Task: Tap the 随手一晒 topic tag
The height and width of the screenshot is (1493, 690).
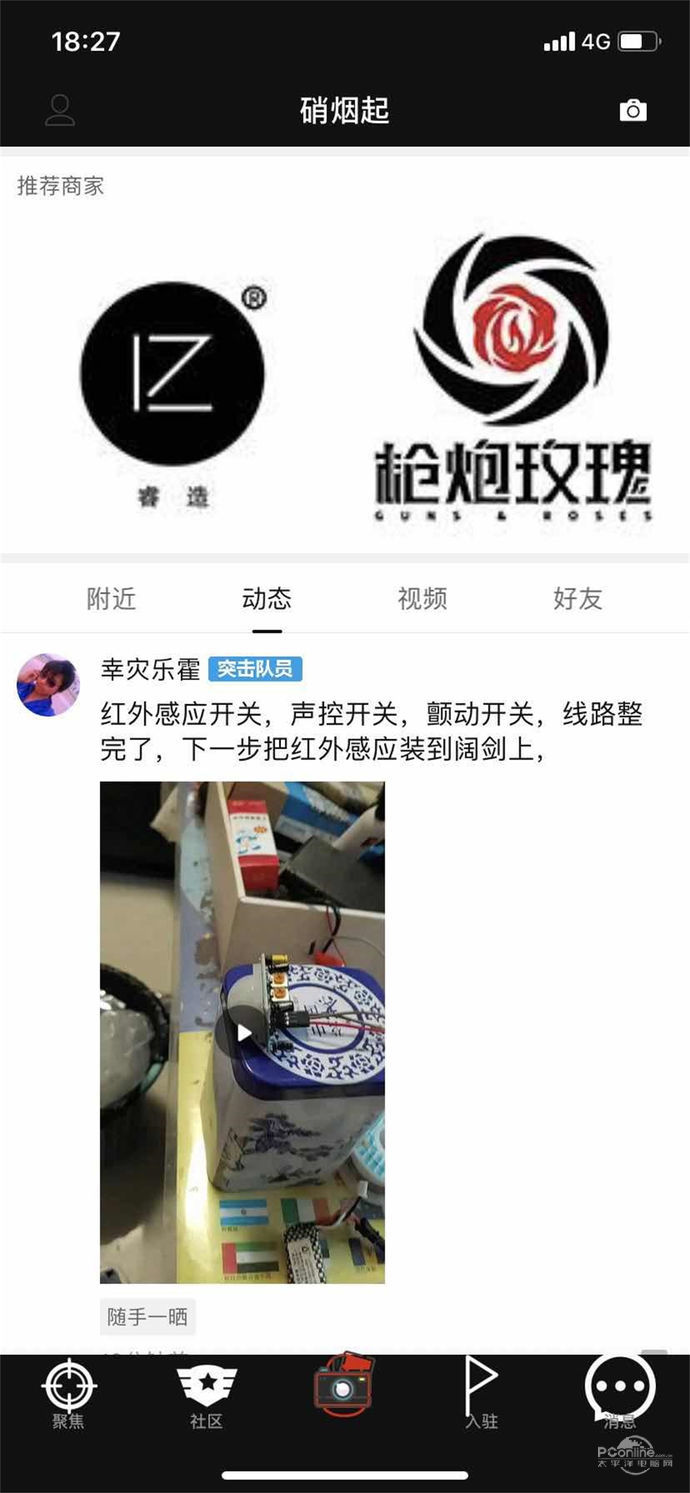Action: [148, 1317]
